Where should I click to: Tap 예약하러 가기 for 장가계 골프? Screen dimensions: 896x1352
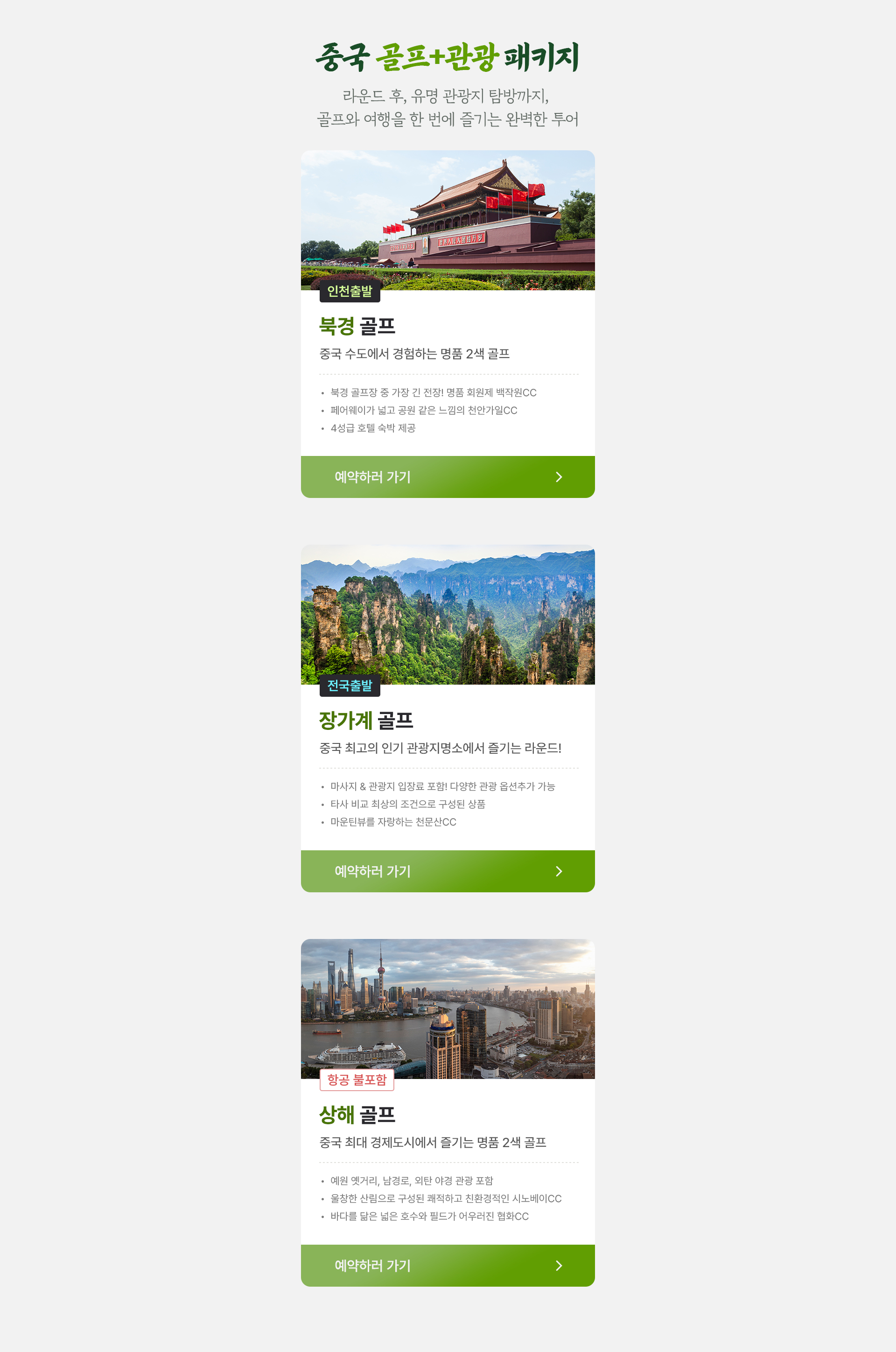(448, 871)
